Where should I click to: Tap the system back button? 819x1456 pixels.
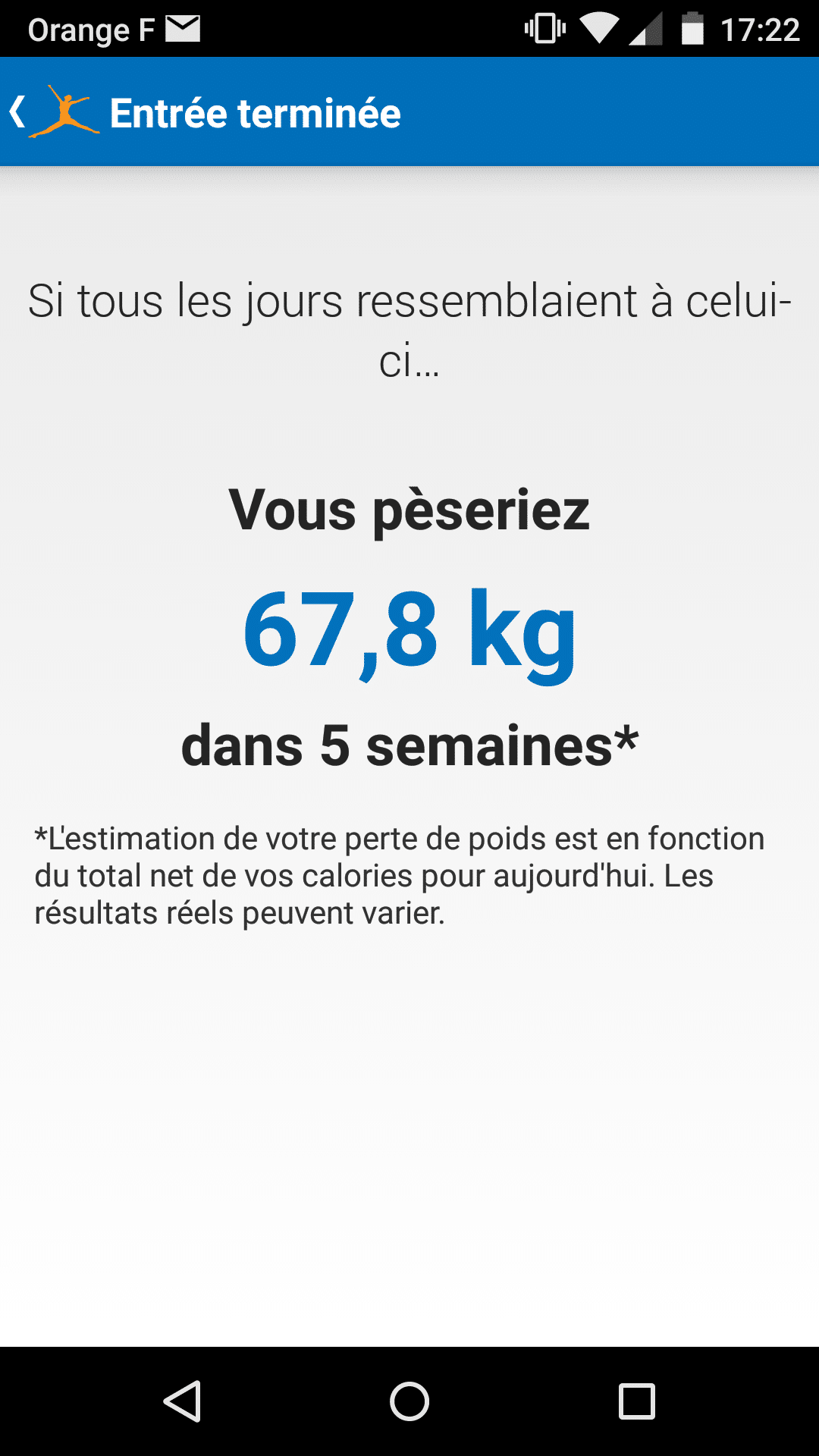[x=182, y=1401]
